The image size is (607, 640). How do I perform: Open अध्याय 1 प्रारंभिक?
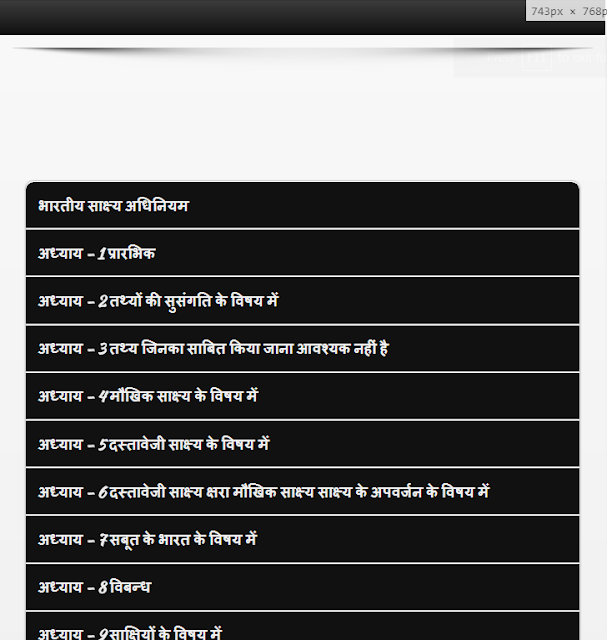[x=302, y=253]
